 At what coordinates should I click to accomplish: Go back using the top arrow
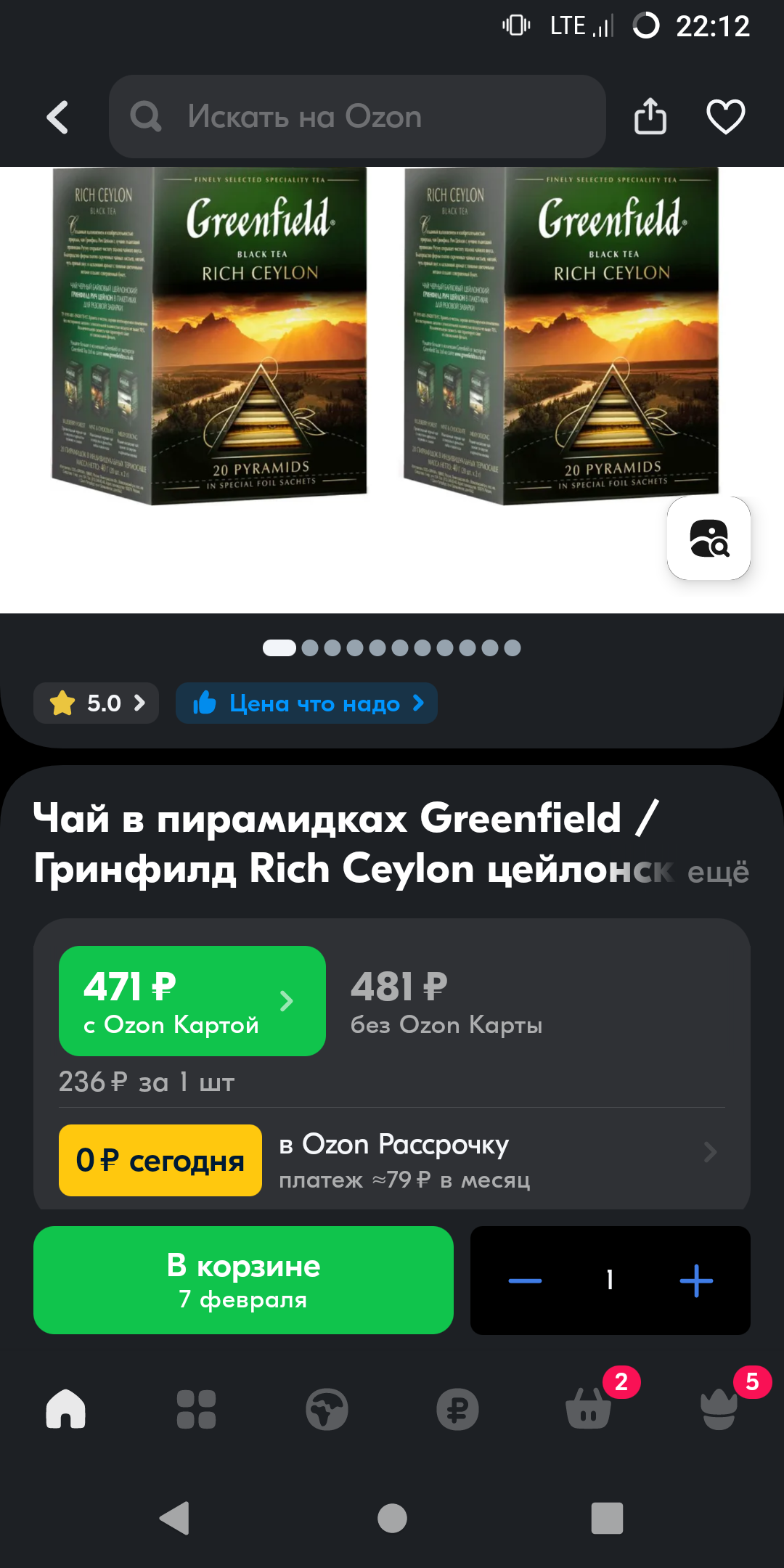click(x=57, y=117)
